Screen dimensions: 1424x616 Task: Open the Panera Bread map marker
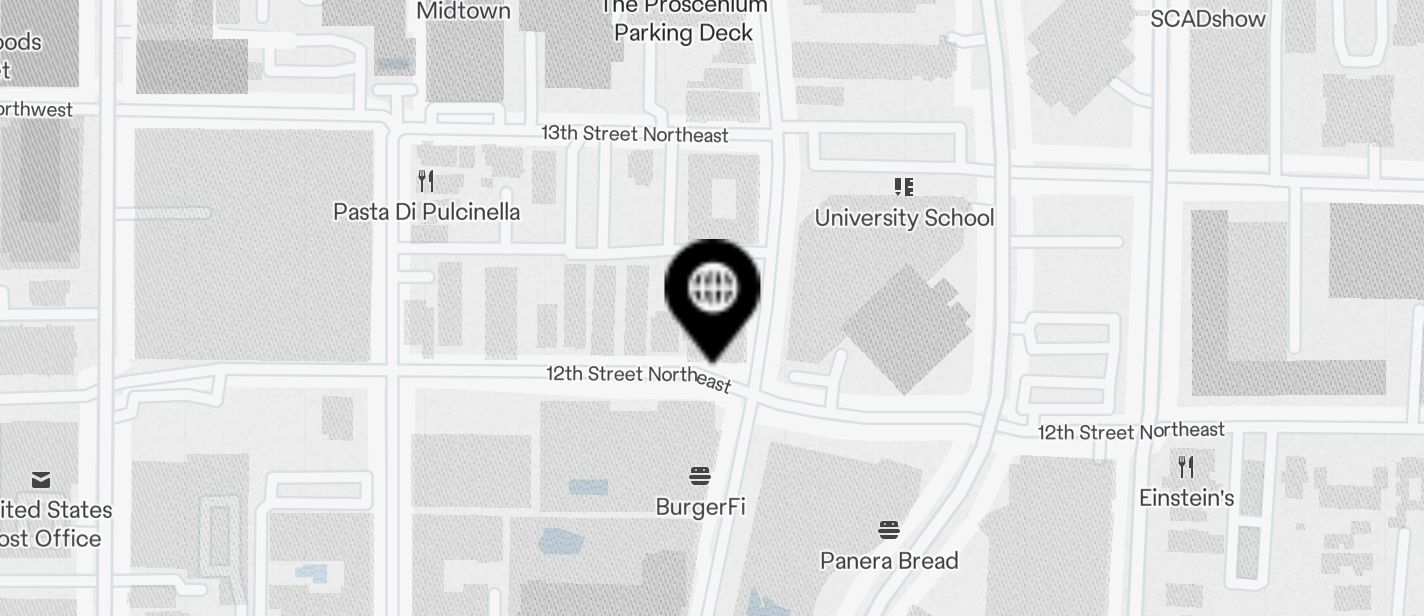tap(889, 530)
